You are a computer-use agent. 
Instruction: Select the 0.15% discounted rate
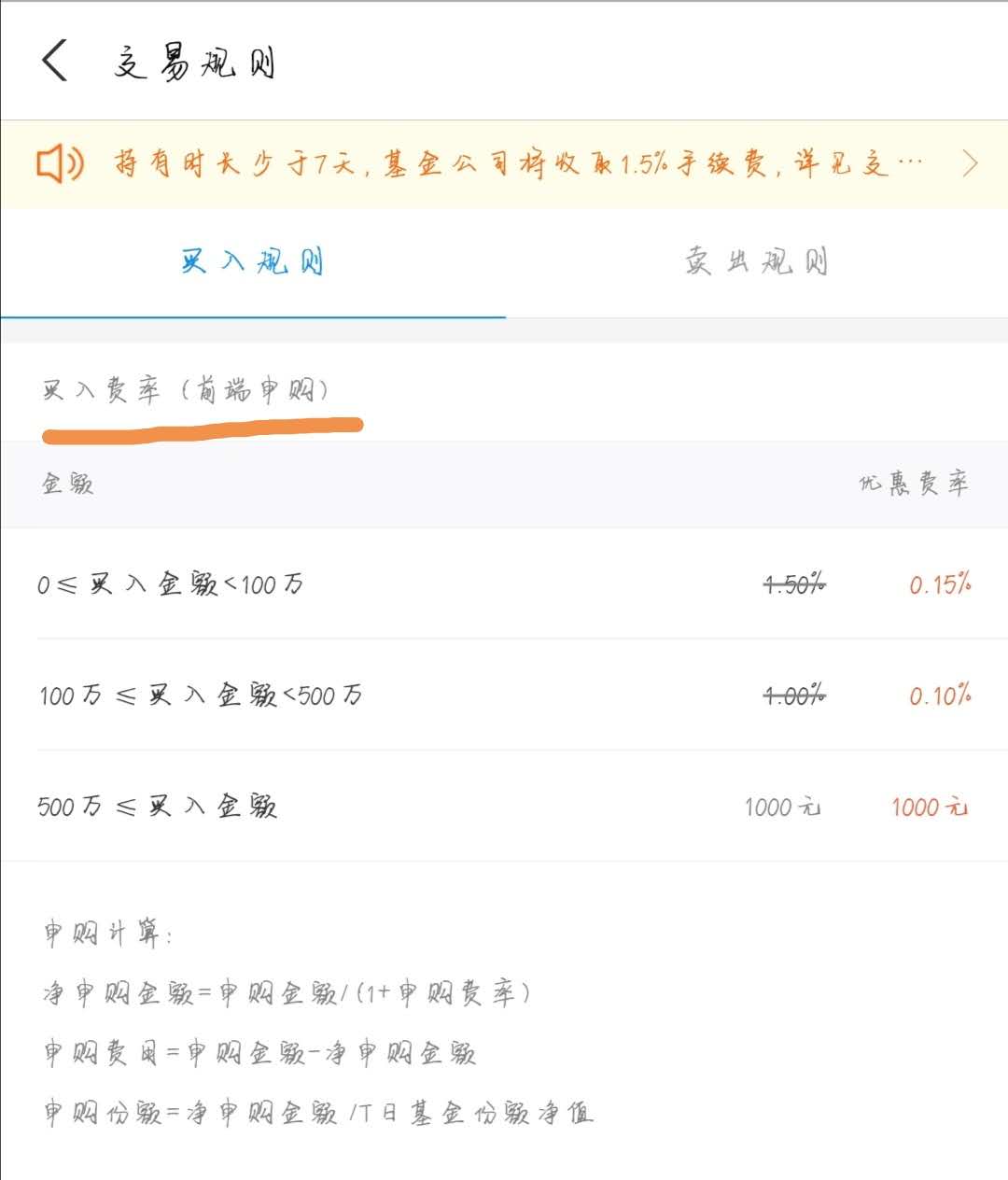click(x=939, y=585)
